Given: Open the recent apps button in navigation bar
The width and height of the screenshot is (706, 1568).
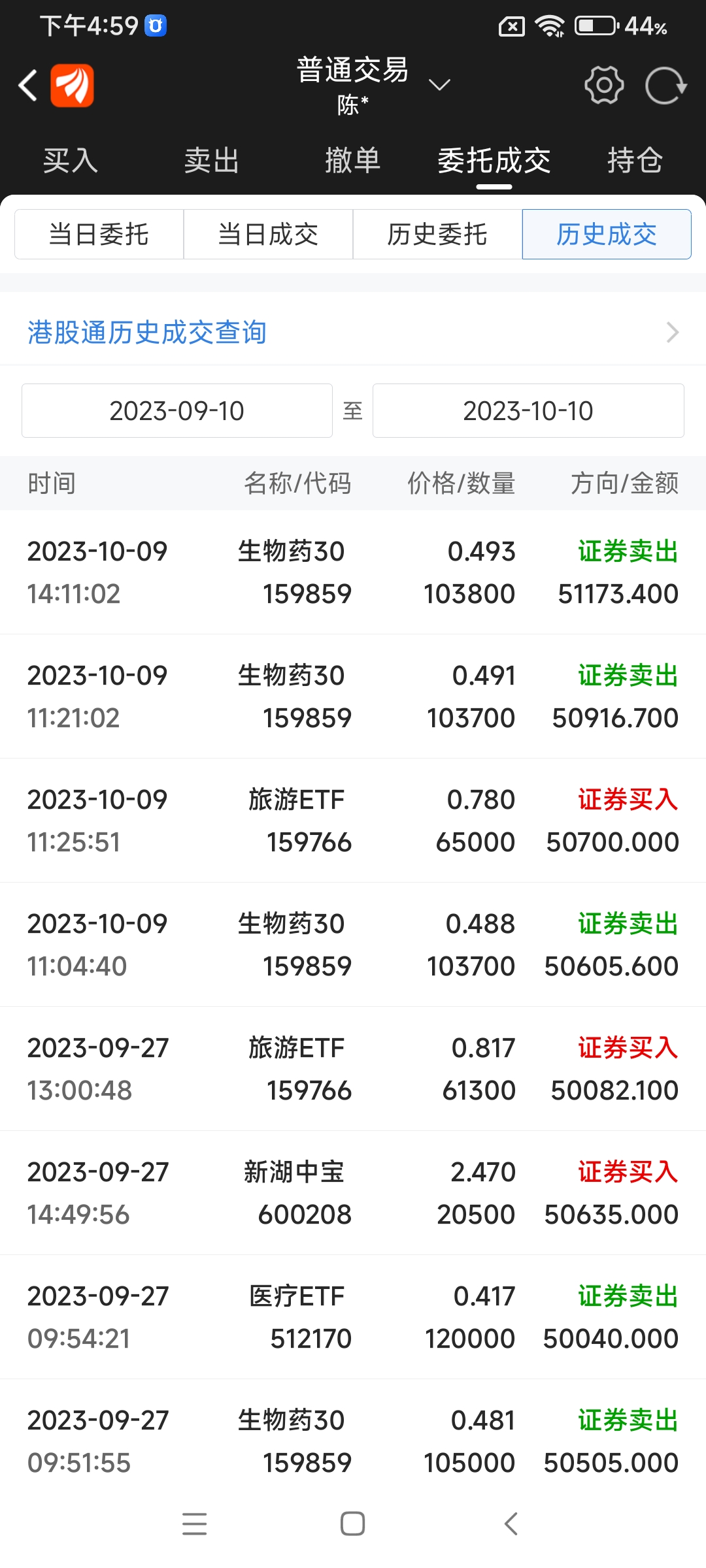Looking at the screenshot, I should [194, 1524].
